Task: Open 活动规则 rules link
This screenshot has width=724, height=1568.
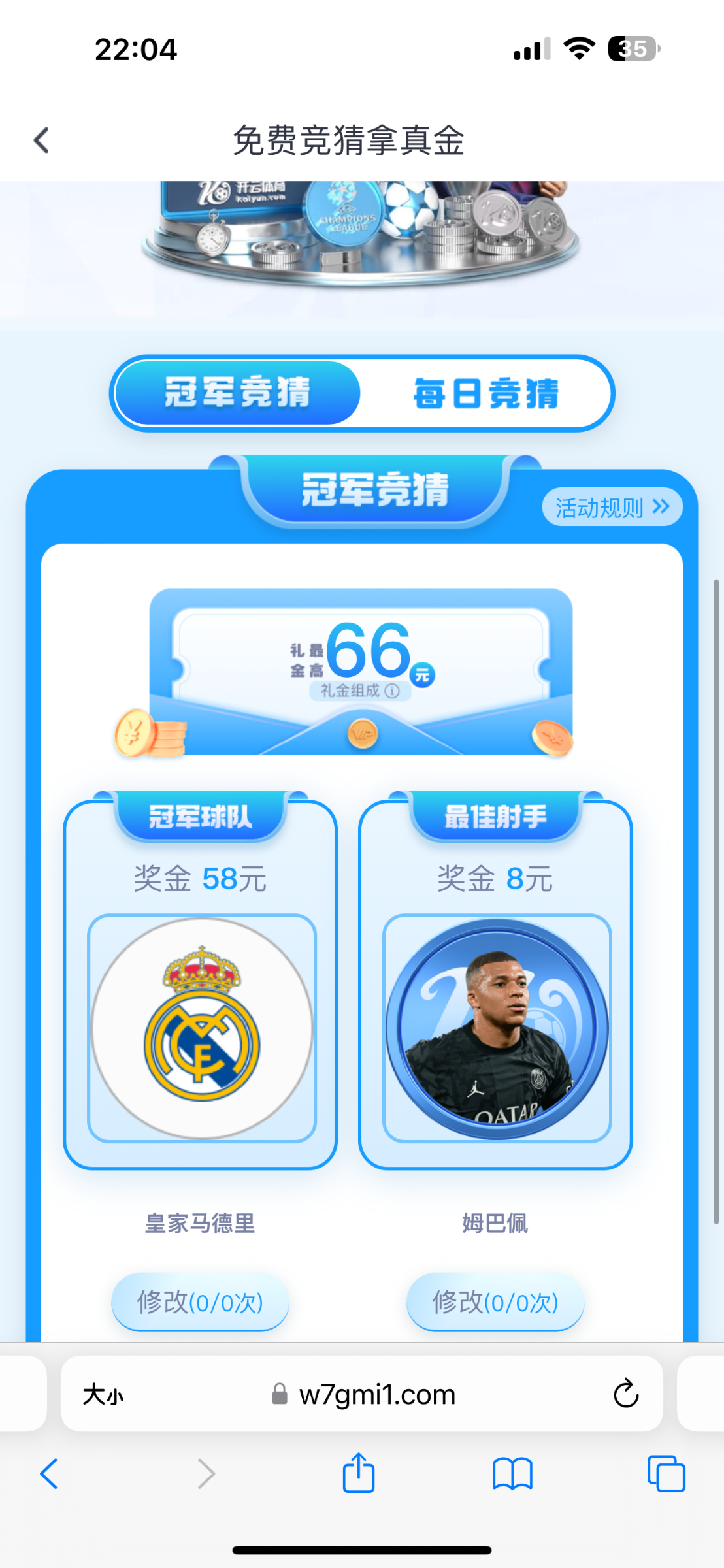Action: coord(612,507)
